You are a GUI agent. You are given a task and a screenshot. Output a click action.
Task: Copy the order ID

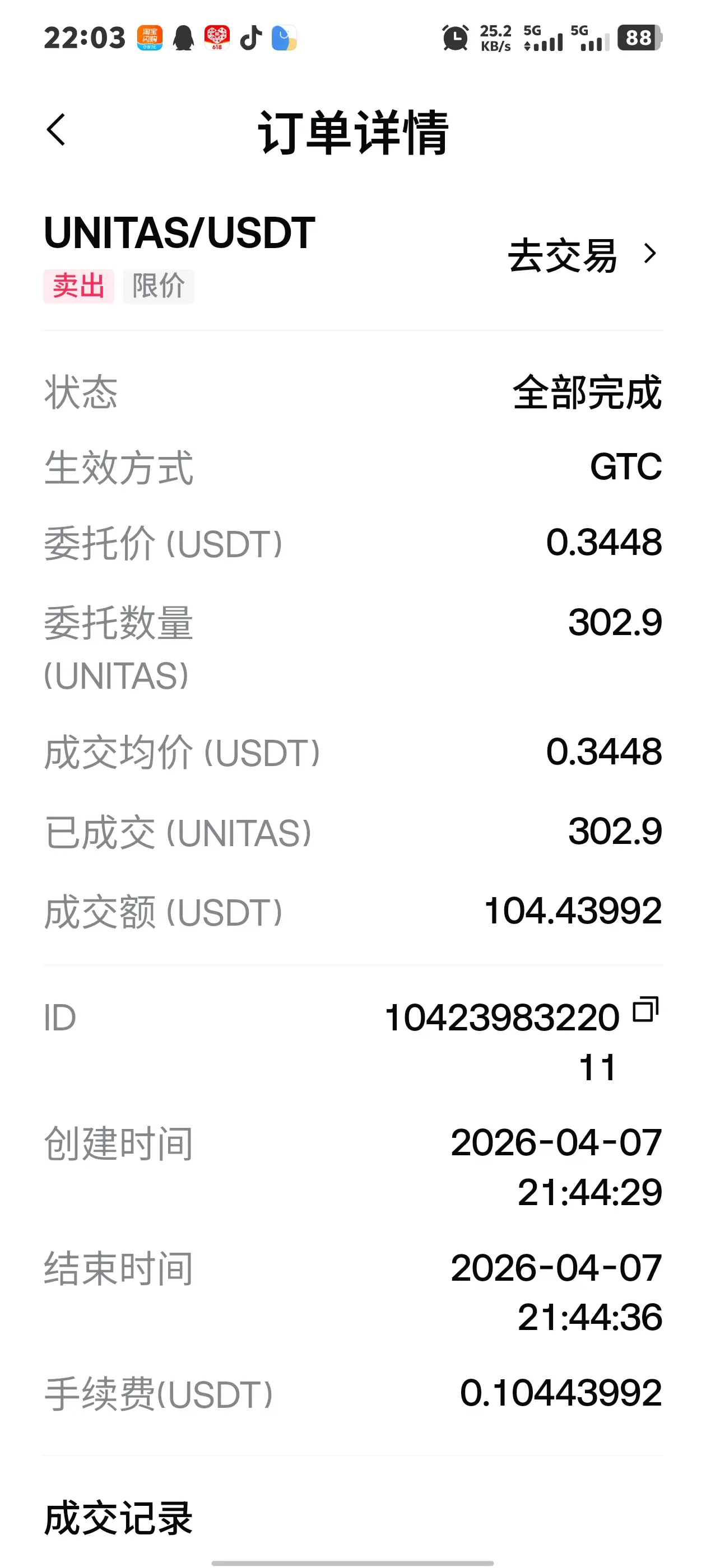pos(645,1009)
